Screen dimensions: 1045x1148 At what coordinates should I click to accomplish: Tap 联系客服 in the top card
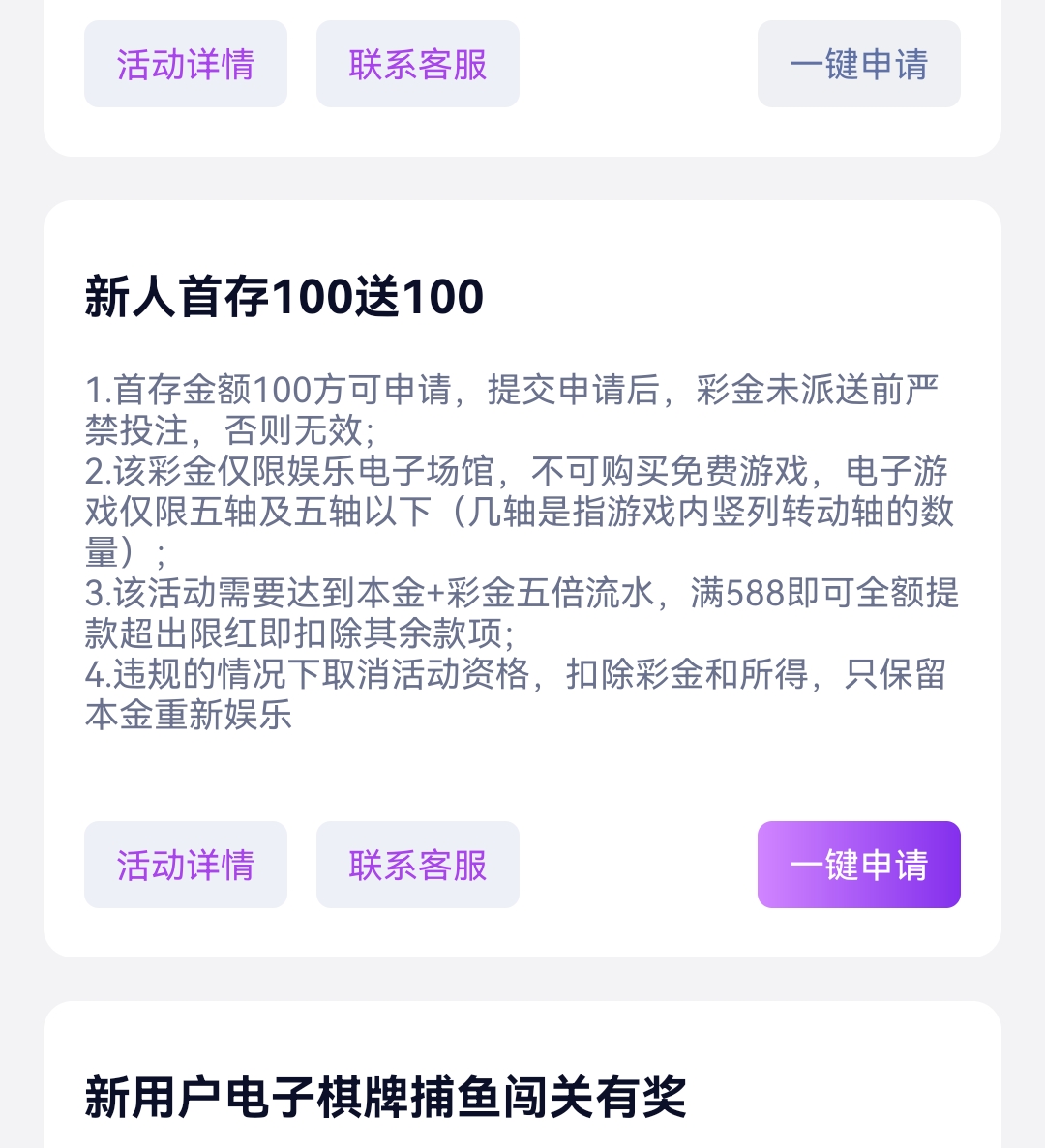[417, 64]
